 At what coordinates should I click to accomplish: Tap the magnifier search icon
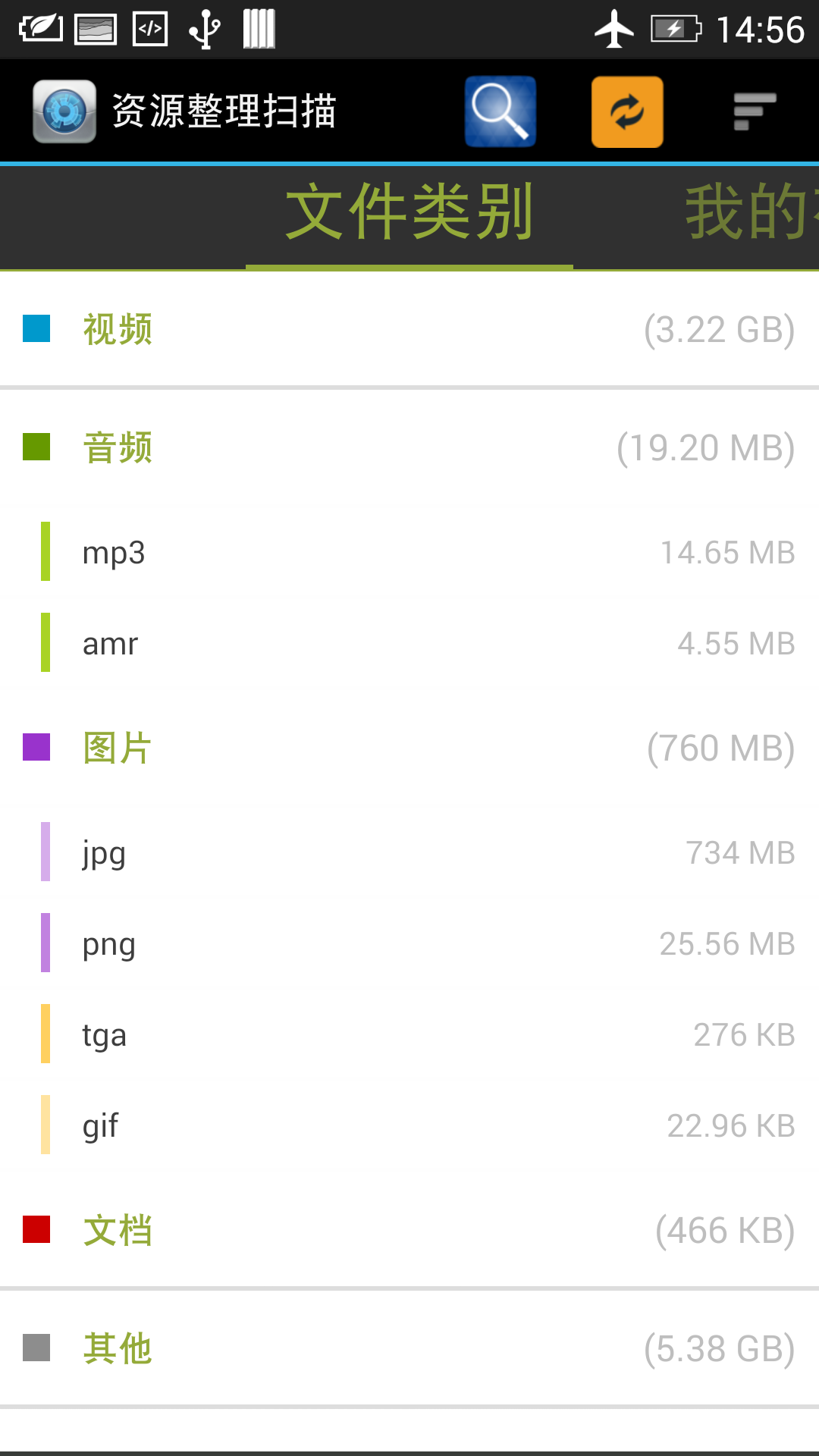pos(500,111)
